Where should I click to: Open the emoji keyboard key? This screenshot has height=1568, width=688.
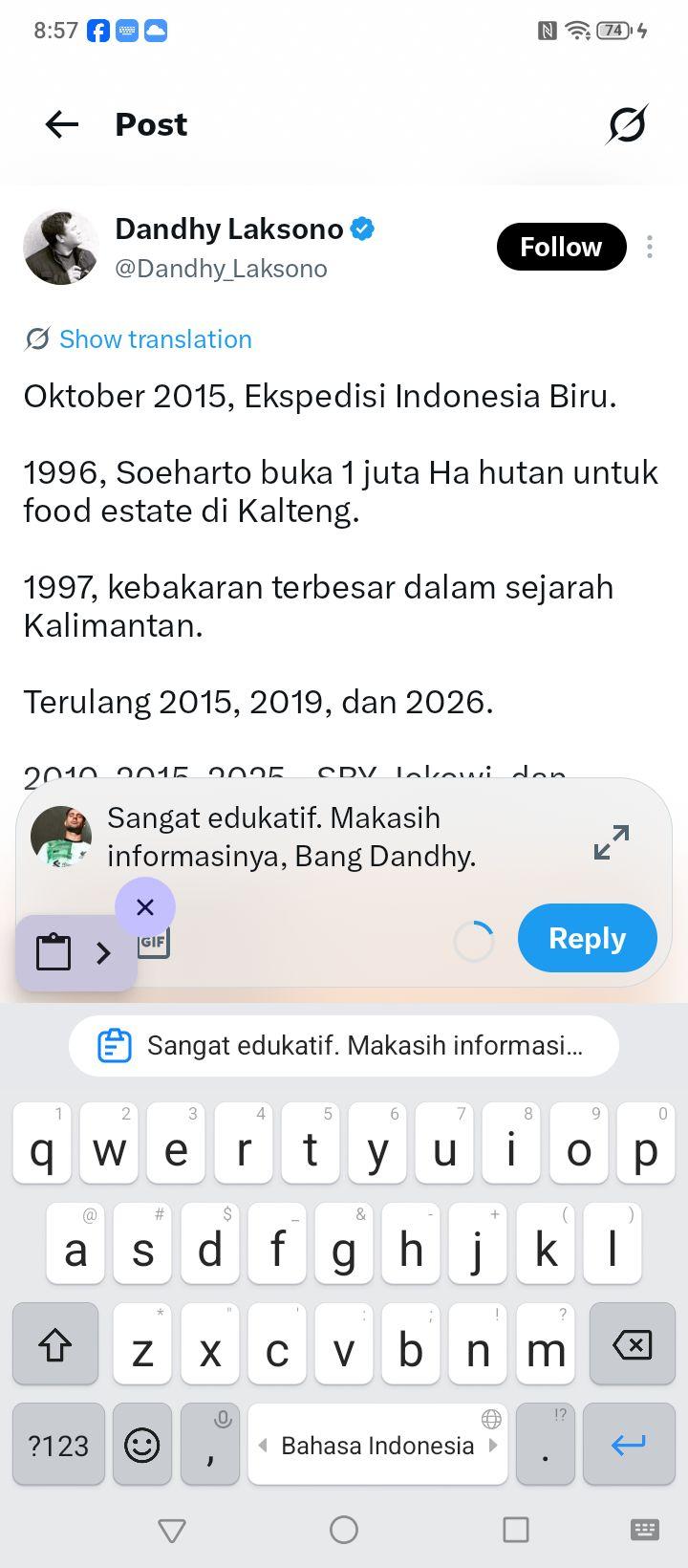pyautogui.click(x=142, y=1445)
